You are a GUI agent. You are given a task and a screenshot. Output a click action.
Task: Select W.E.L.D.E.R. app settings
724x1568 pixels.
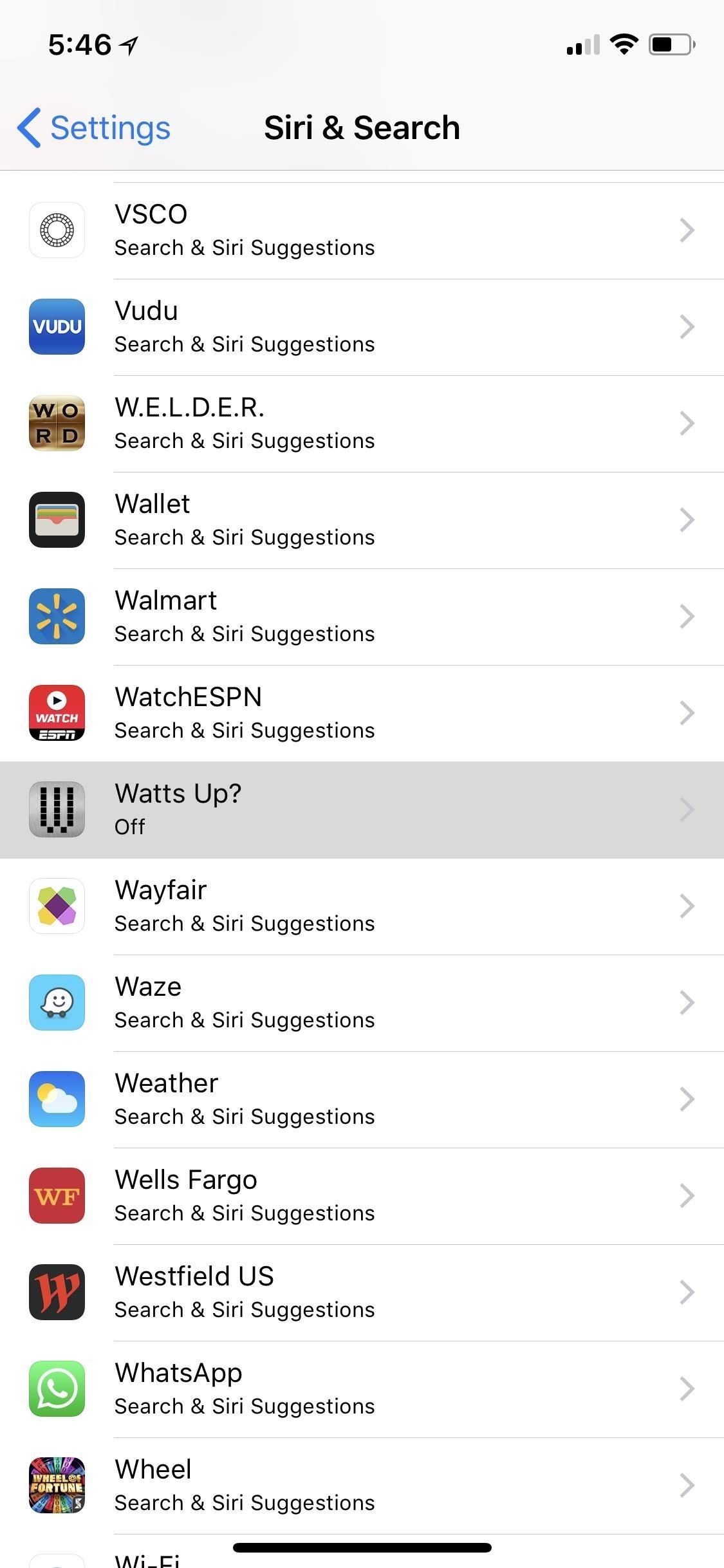[362, 424]
